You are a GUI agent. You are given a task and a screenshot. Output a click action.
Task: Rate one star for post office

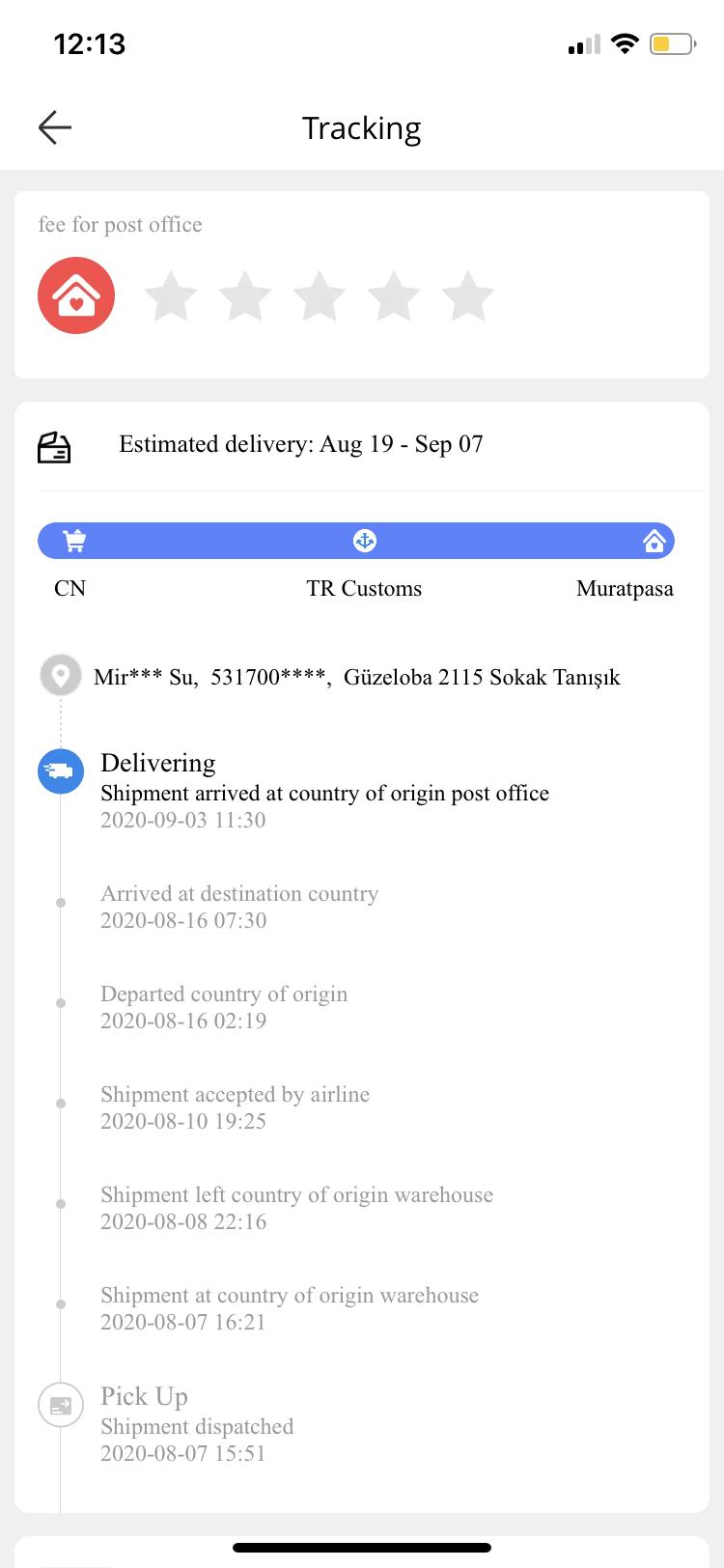171,295
